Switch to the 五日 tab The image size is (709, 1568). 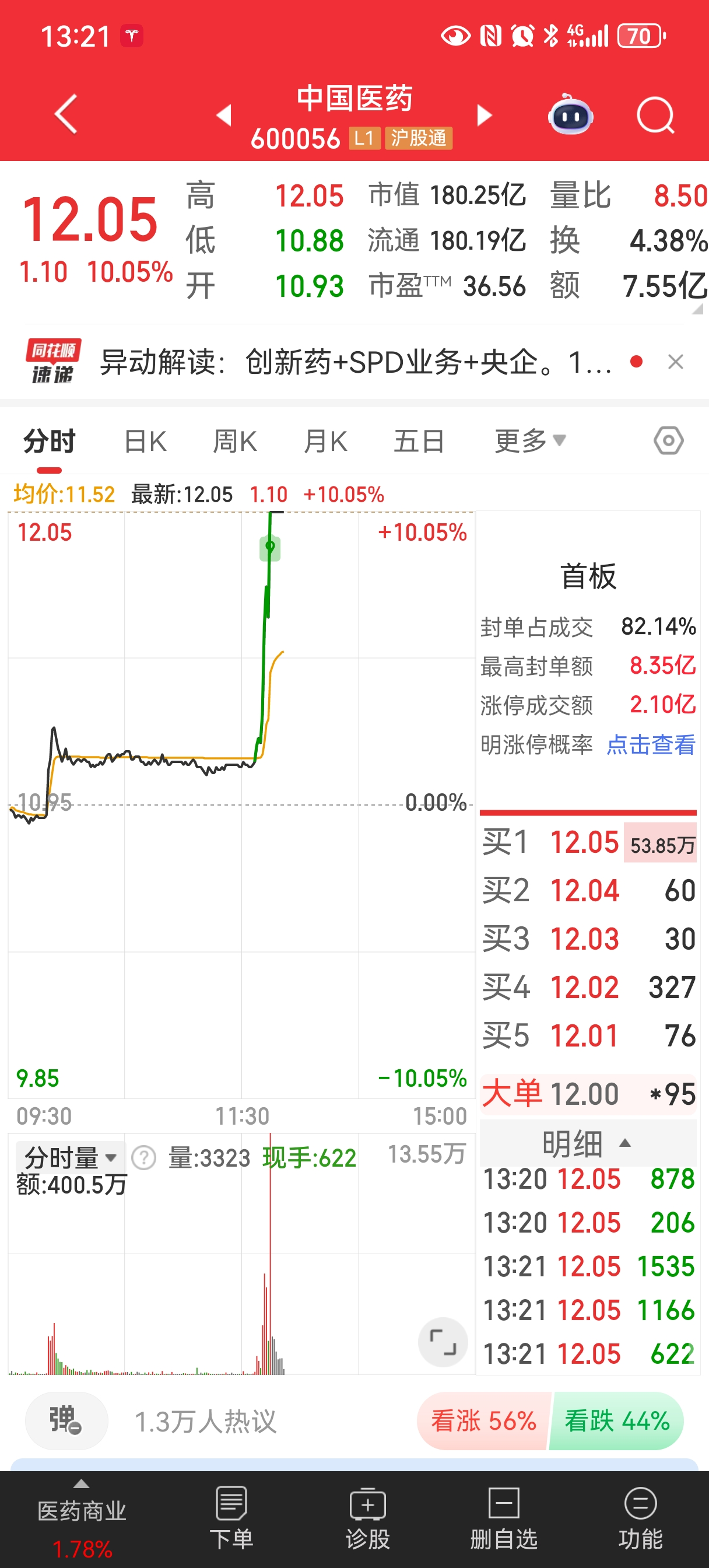[x=419, y=442]
